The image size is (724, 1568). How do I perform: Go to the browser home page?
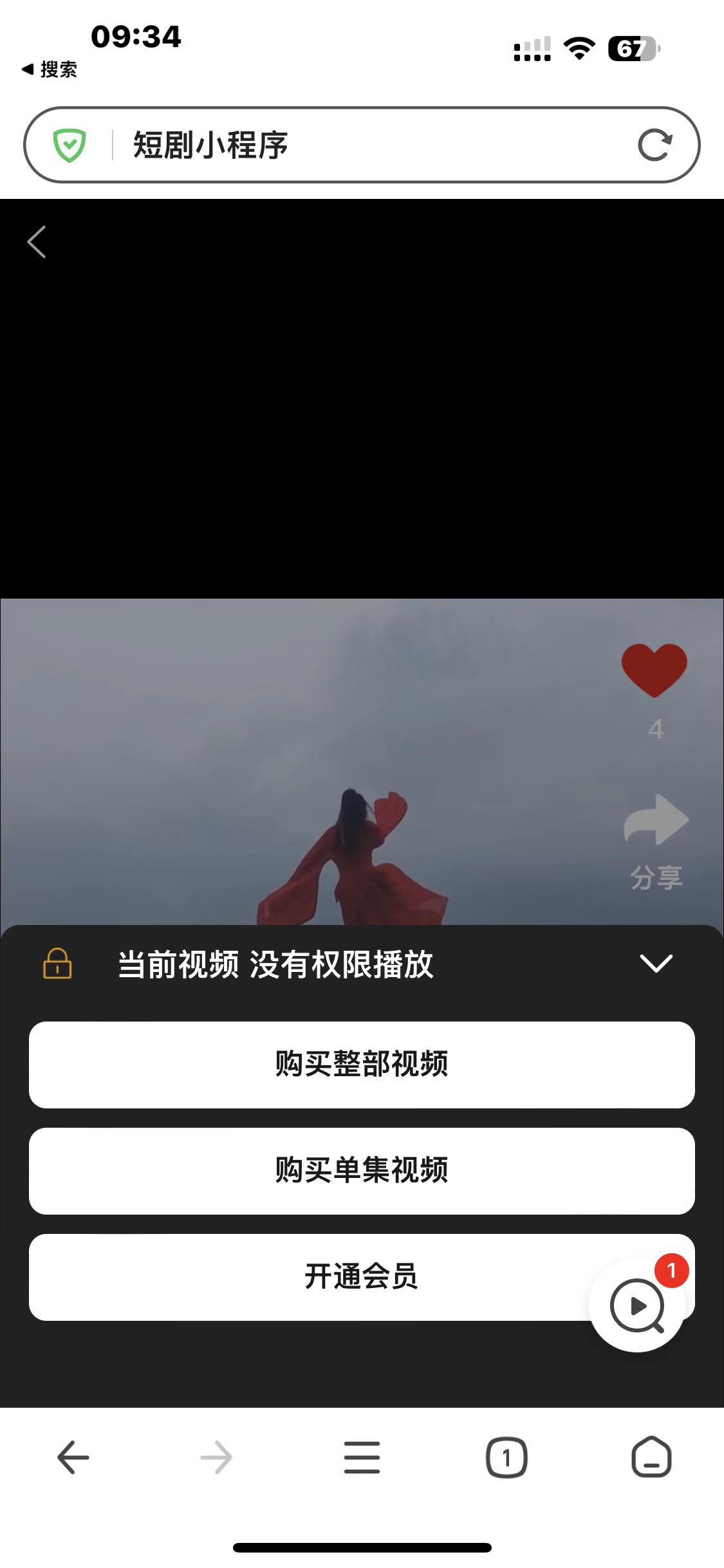(x=651, y=1457)
